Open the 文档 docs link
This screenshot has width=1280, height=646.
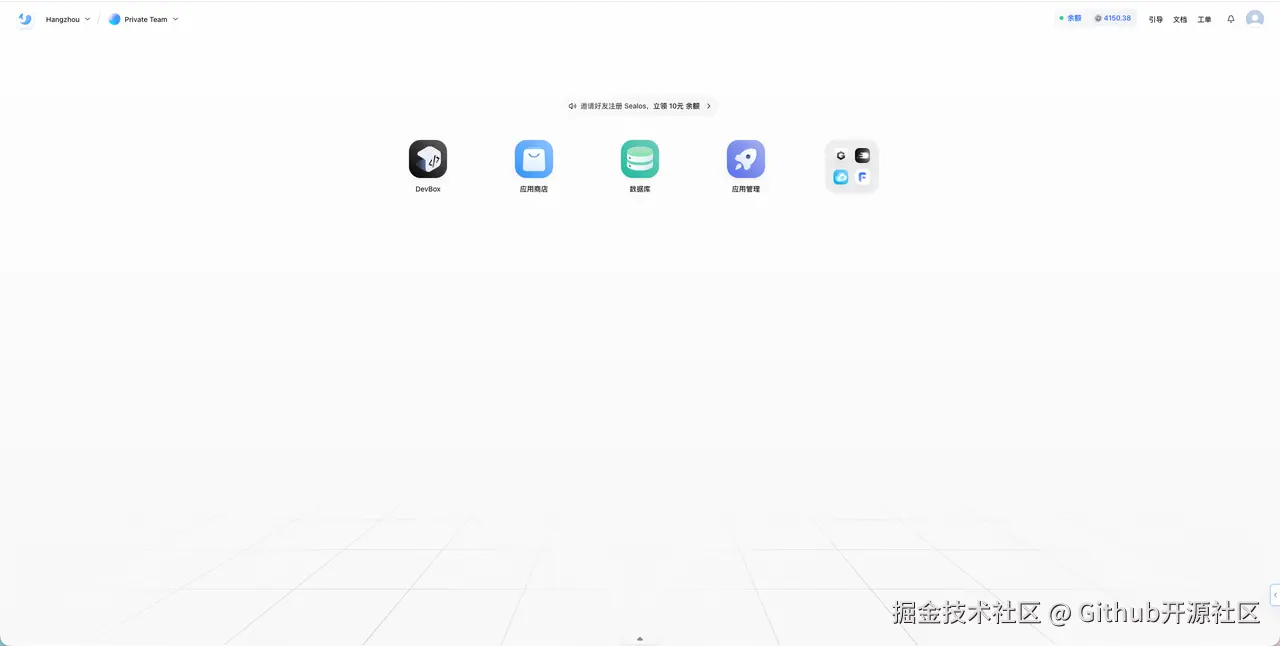(x=1180, y=19)
